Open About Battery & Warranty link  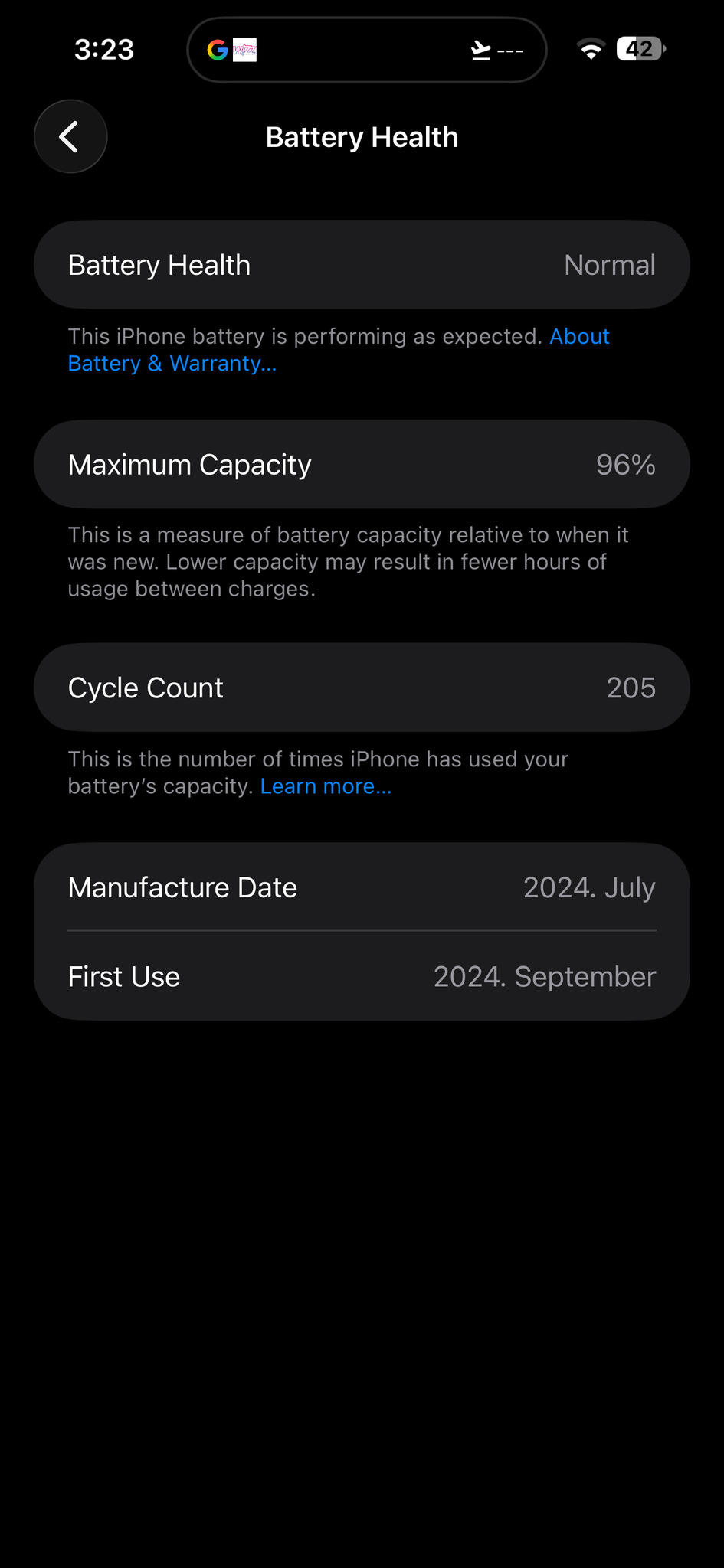[172, 363]
